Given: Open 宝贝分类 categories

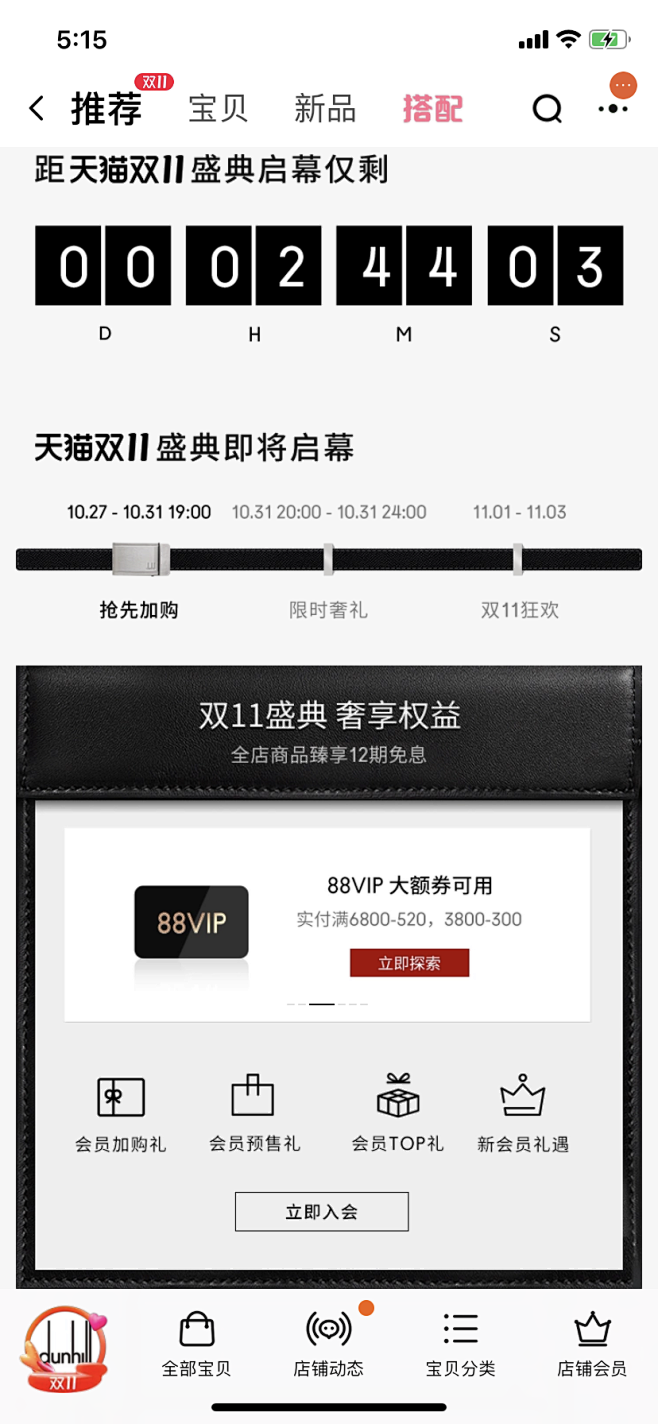Looking at the screenshot, I should [460, 1346].
